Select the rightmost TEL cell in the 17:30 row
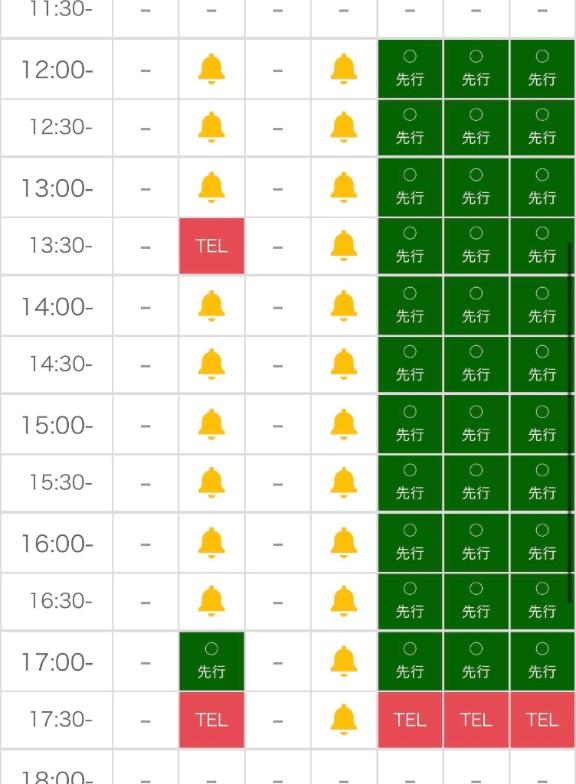This screenshot has height=784, width=576. [542, 720]
